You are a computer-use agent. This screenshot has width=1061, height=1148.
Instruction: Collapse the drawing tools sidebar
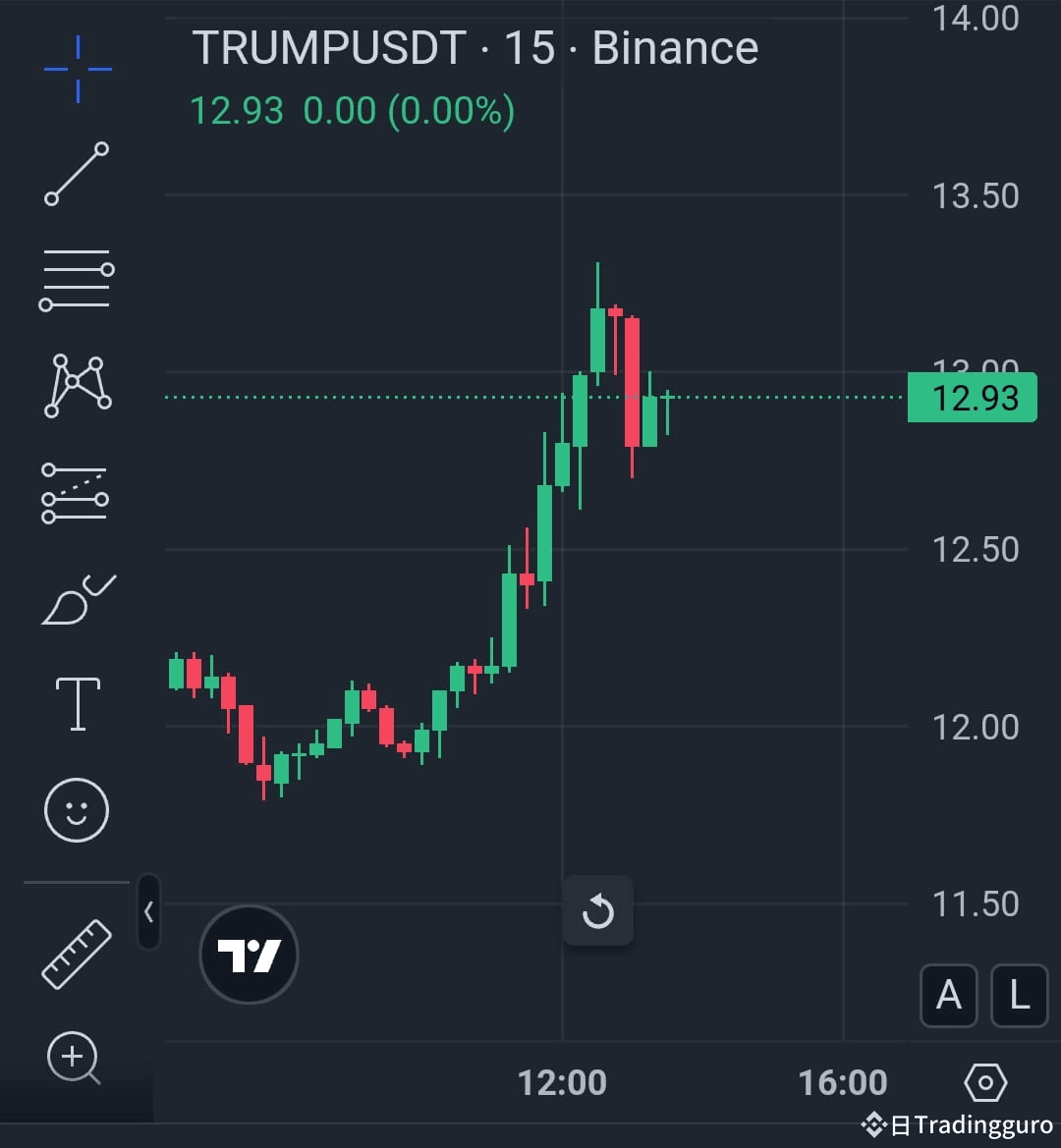pyautogui.click(x=149, y=911)
